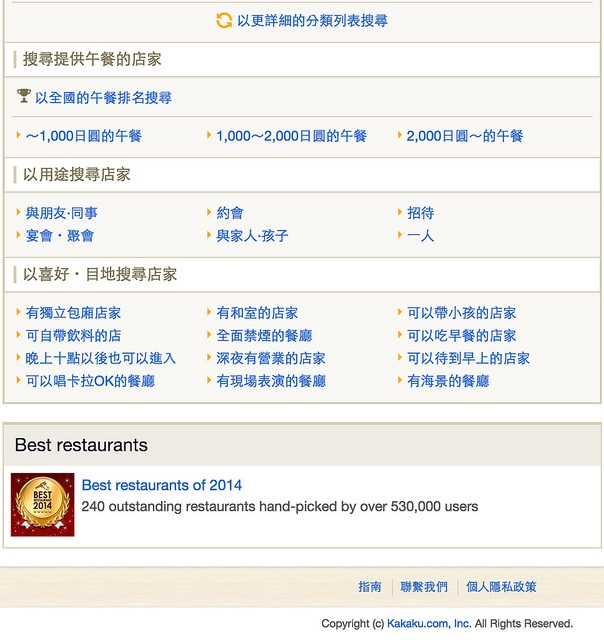Viewport: 604px width, 640px height.
Task: Select 與家人·孩子 option
Action: [x=252, y=236]
